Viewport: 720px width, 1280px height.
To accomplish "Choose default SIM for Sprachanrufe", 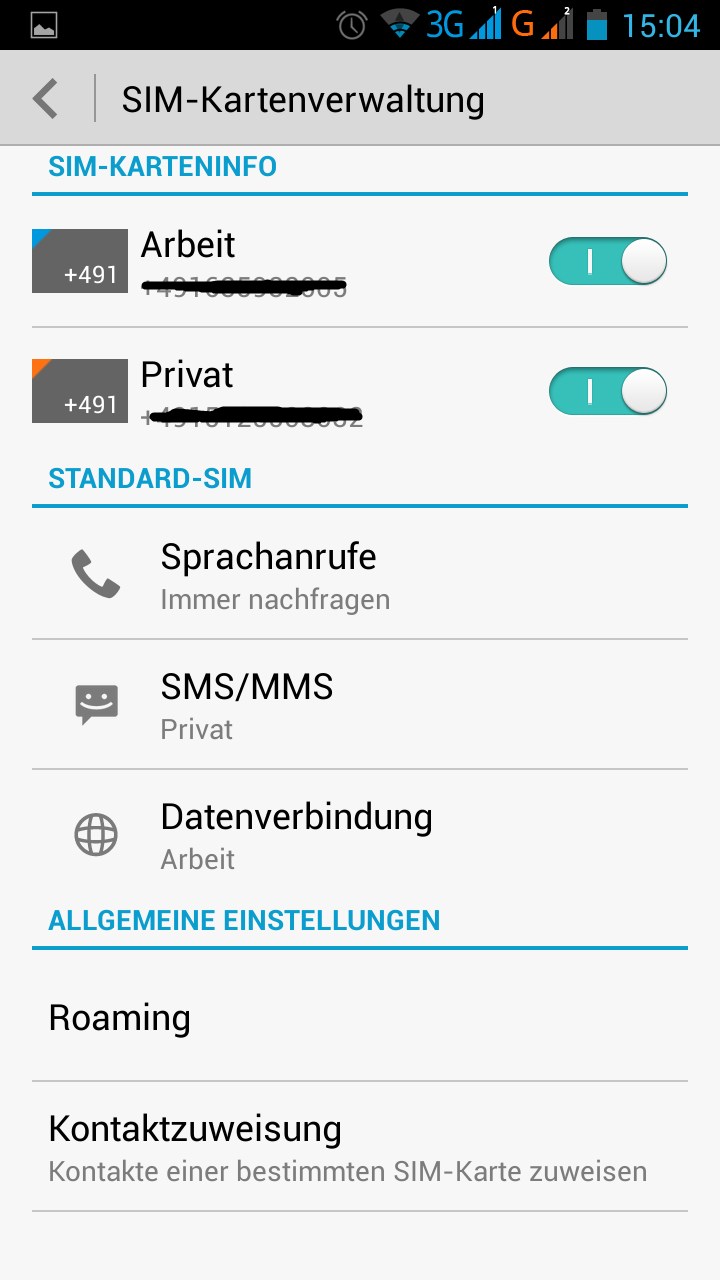I will pos(360,575).
